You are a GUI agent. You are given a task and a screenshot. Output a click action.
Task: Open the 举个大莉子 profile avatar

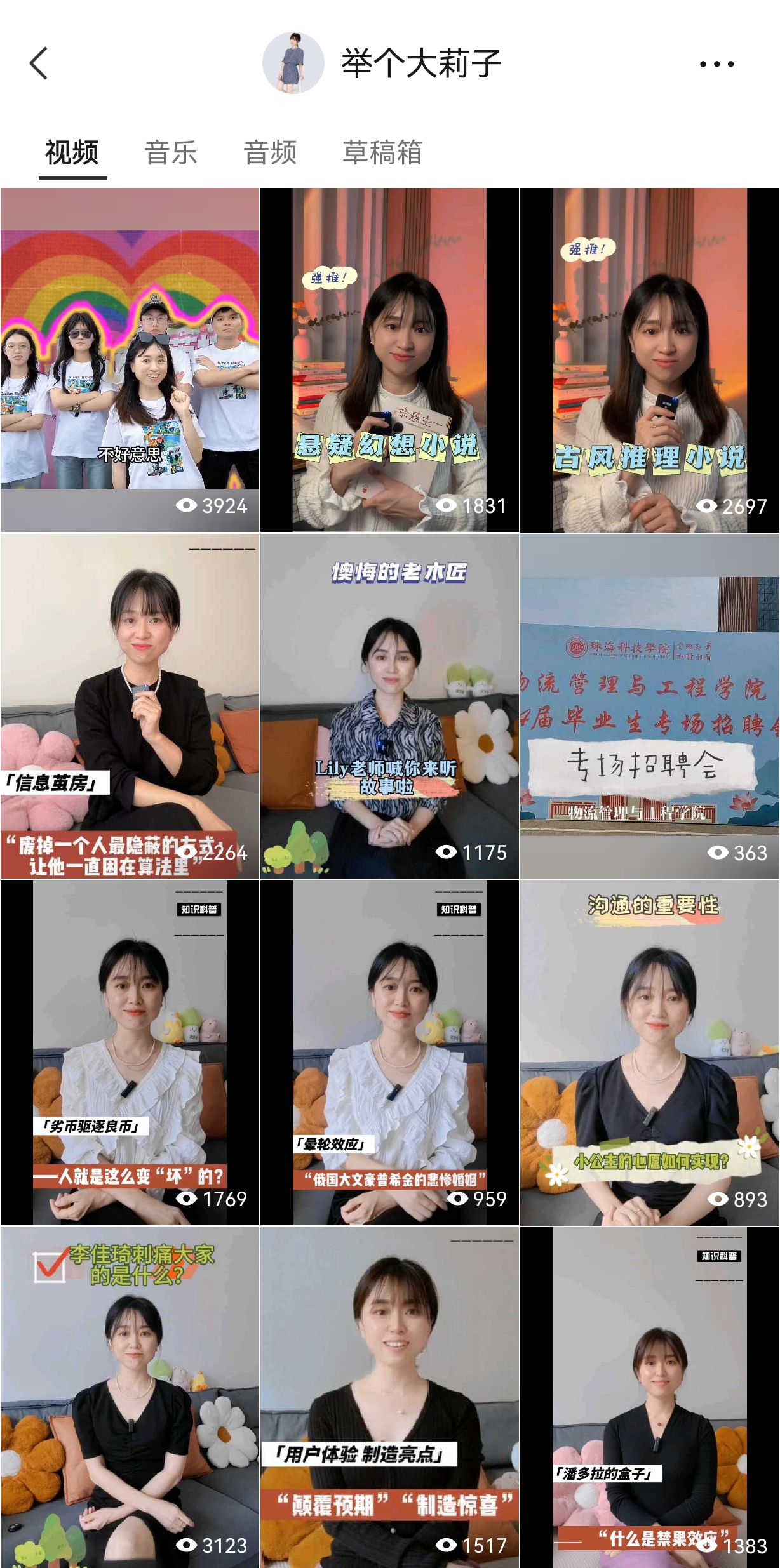[293, 63]
